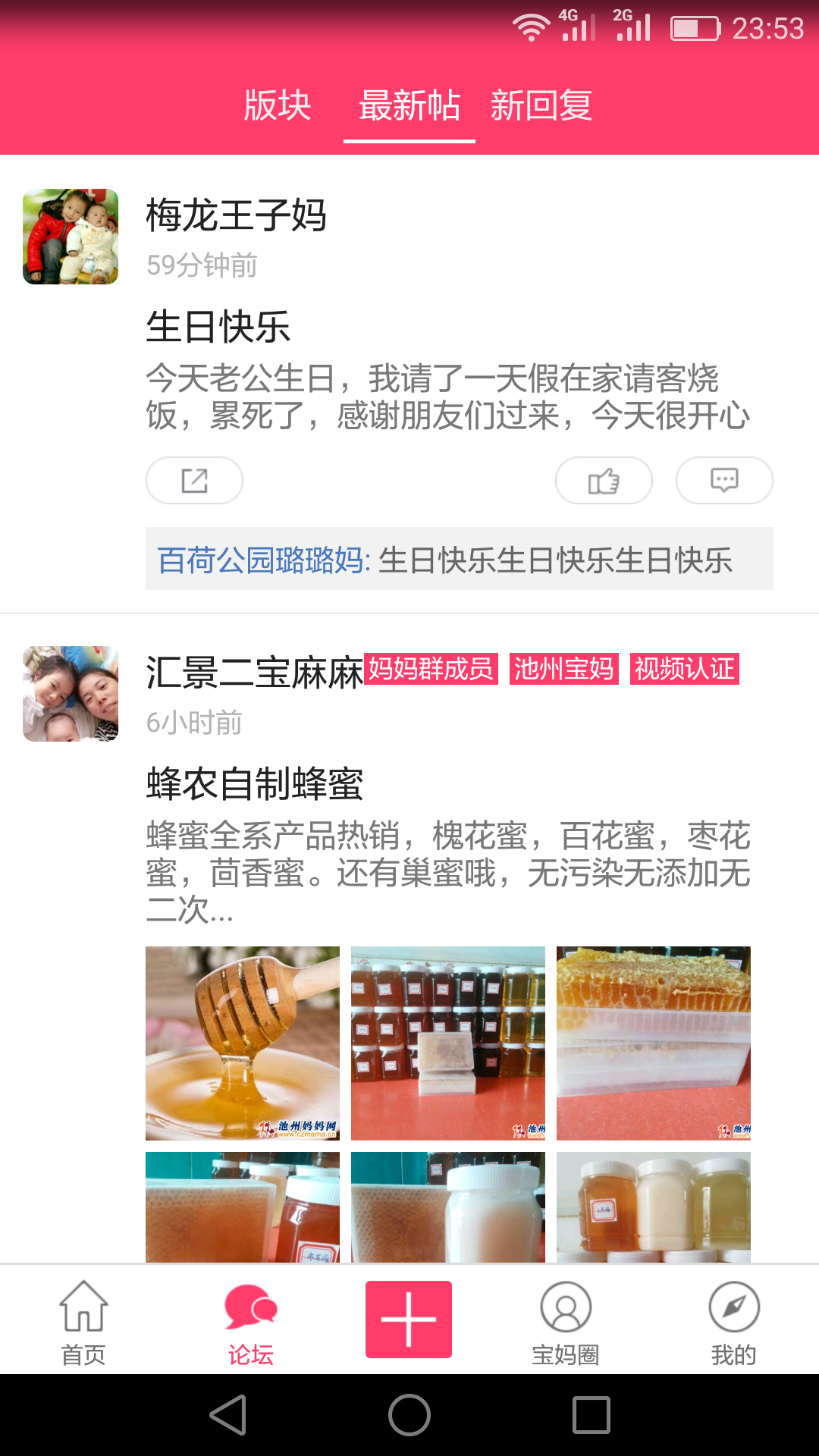Comment on the 生日快乐 post
The width and height of the screenshot is (819, 1456).
click(724, 480)
